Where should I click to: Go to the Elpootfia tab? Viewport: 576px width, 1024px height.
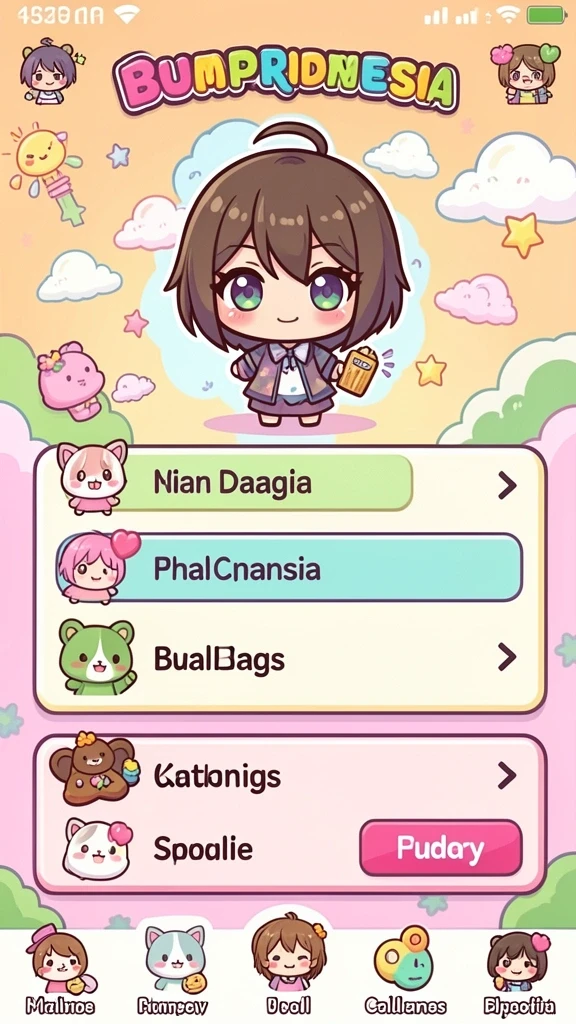coord(519,972)
